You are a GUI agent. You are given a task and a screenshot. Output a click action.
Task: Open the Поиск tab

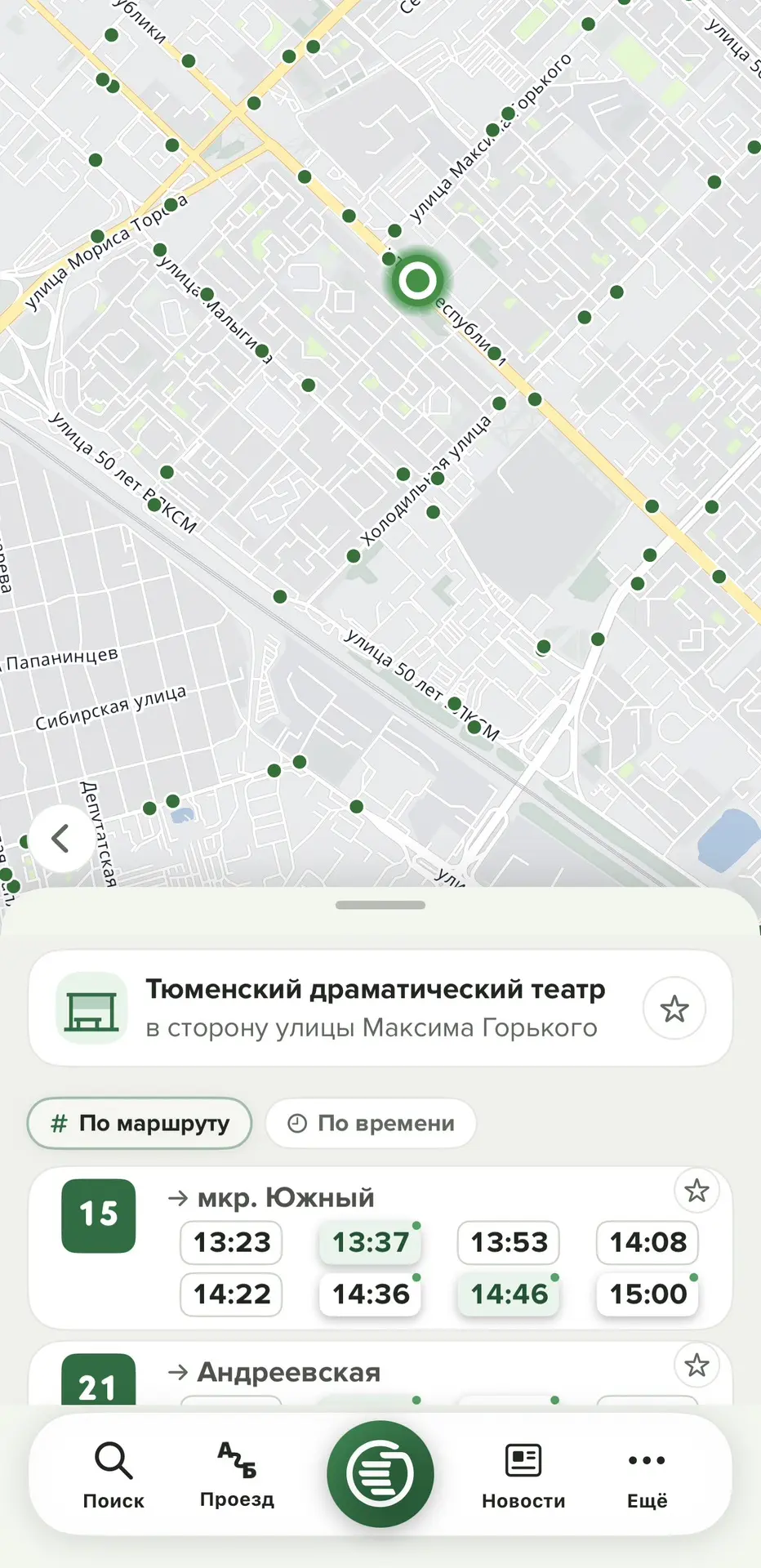[113, 1475]
